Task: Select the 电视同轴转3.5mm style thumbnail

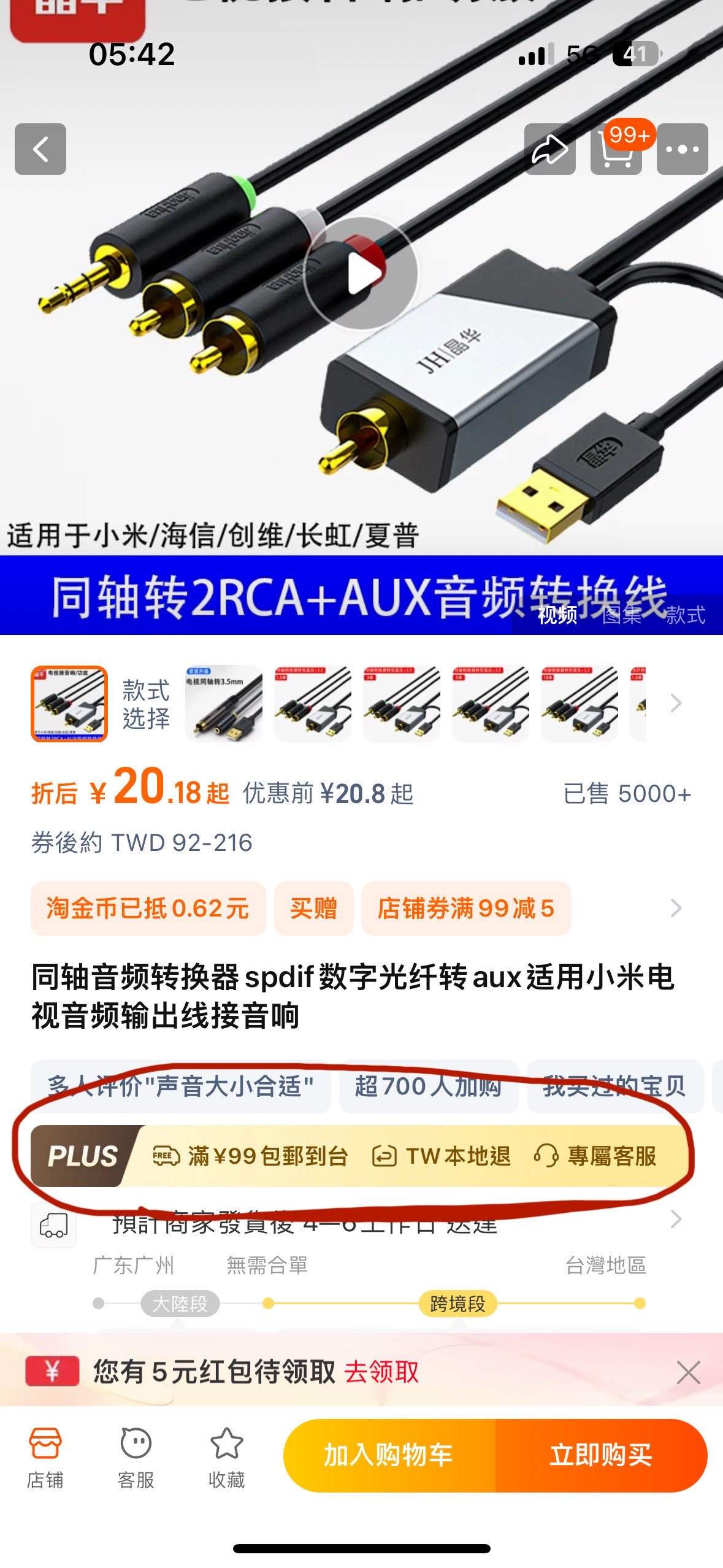Action: click(224, 704)
